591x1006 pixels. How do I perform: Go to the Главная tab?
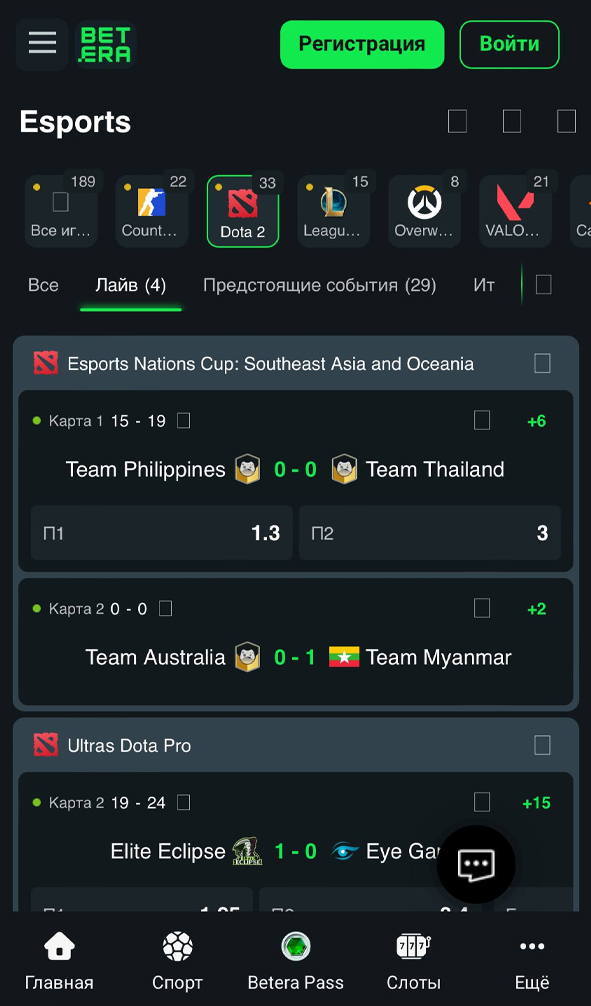(59, 961)
